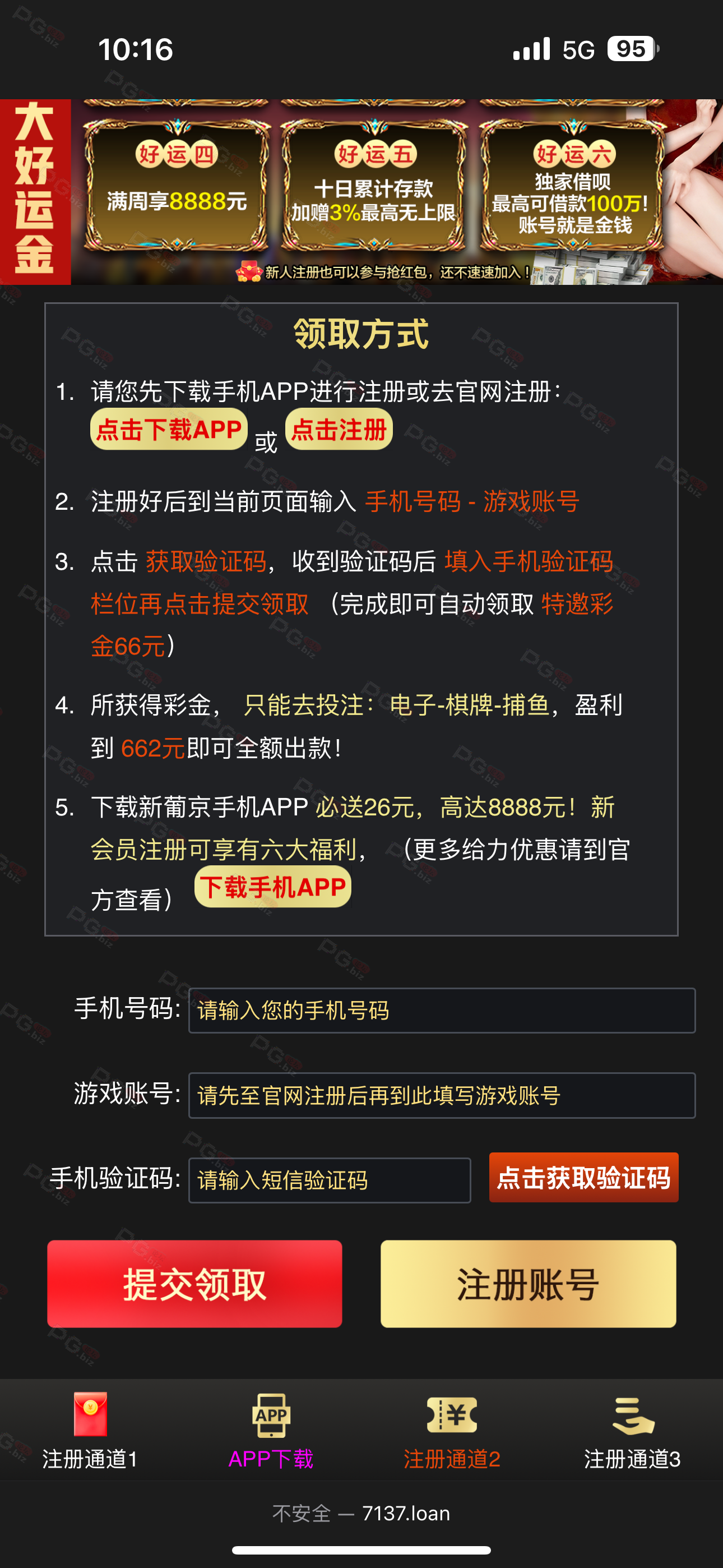Focus the 手机号码 input field
The image size is (723, 1568).
[442, 1011]
